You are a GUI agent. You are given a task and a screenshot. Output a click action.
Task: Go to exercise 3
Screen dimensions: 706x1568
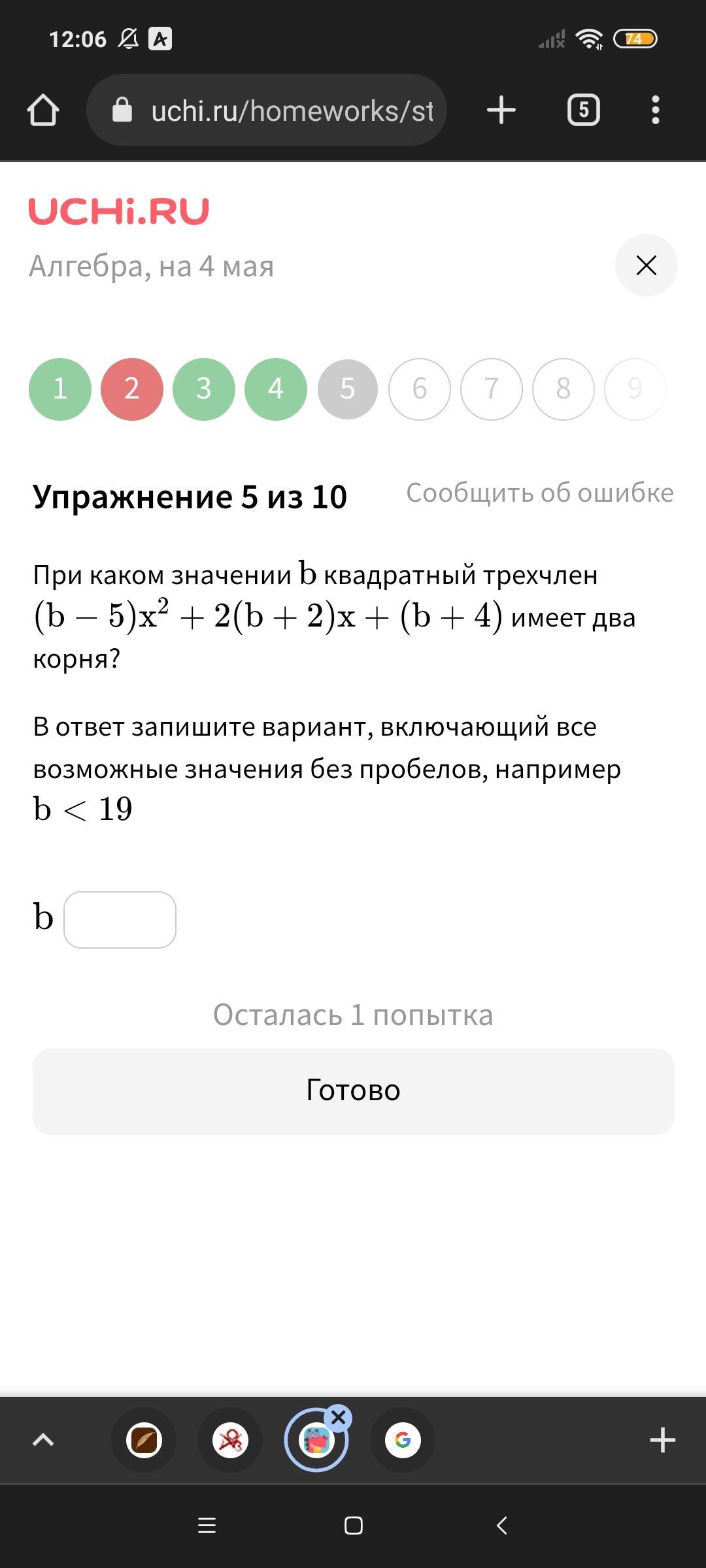pyautogui.click(x=204, y=389)
